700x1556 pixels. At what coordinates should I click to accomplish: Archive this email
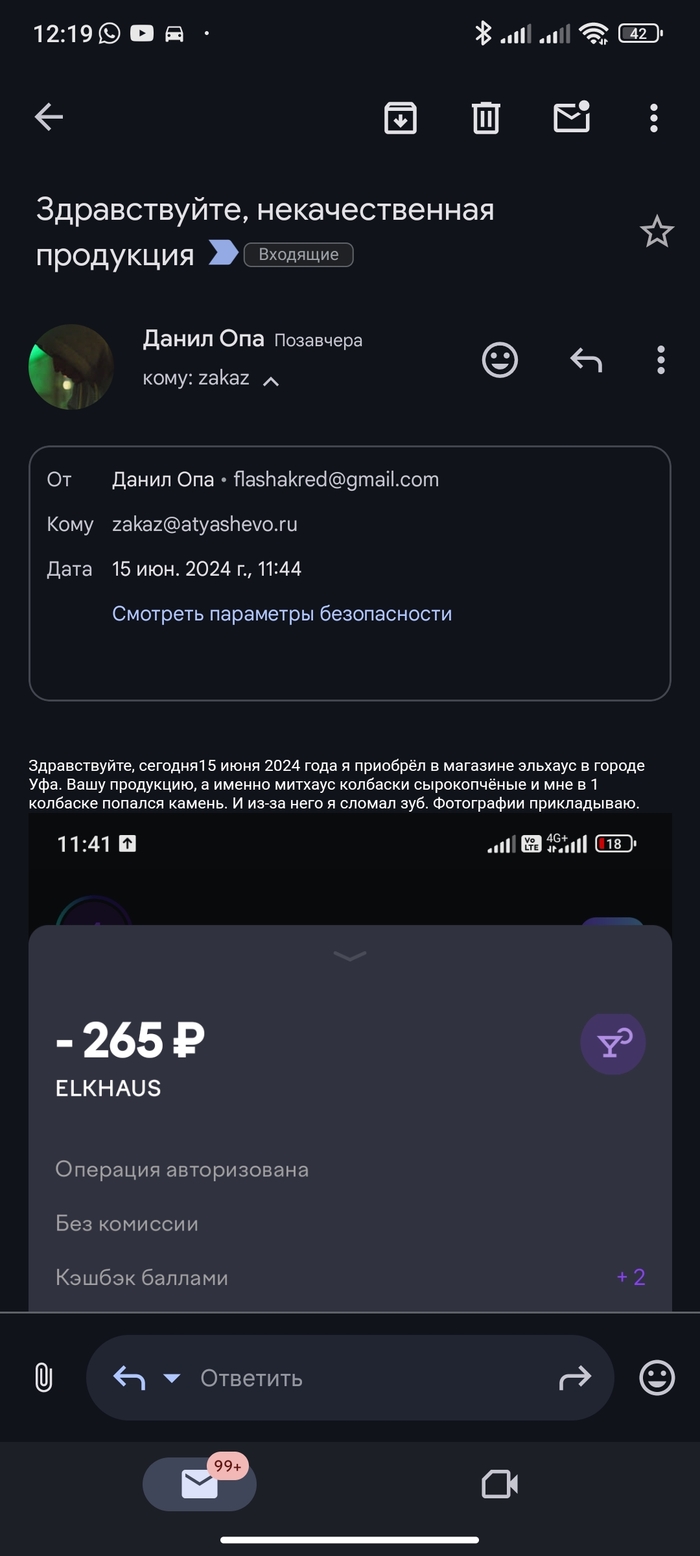click(400, 117)
